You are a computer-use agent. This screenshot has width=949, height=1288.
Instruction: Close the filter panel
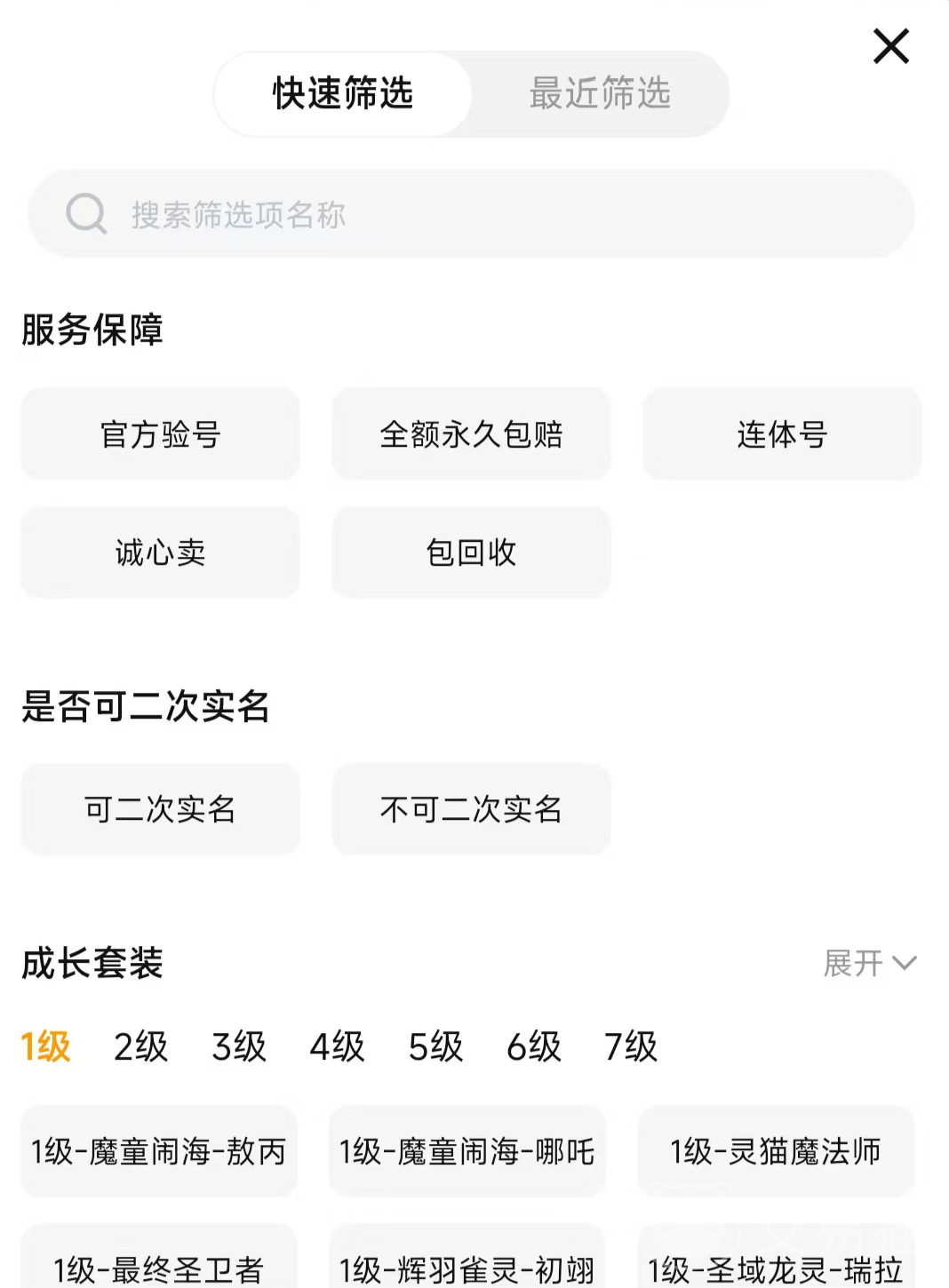[x=890, y=46]
